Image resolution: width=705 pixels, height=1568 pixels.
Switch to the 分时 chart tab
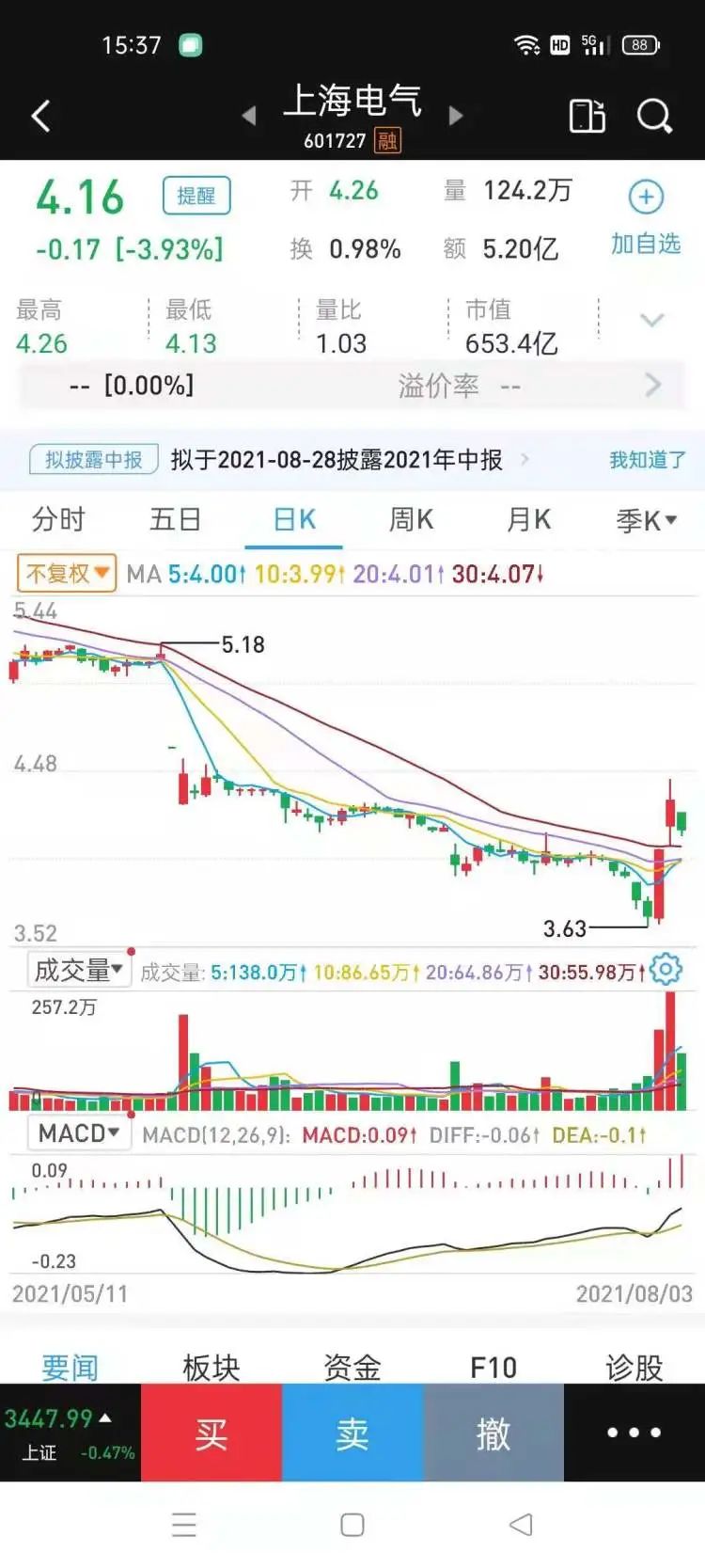(58, 519)
